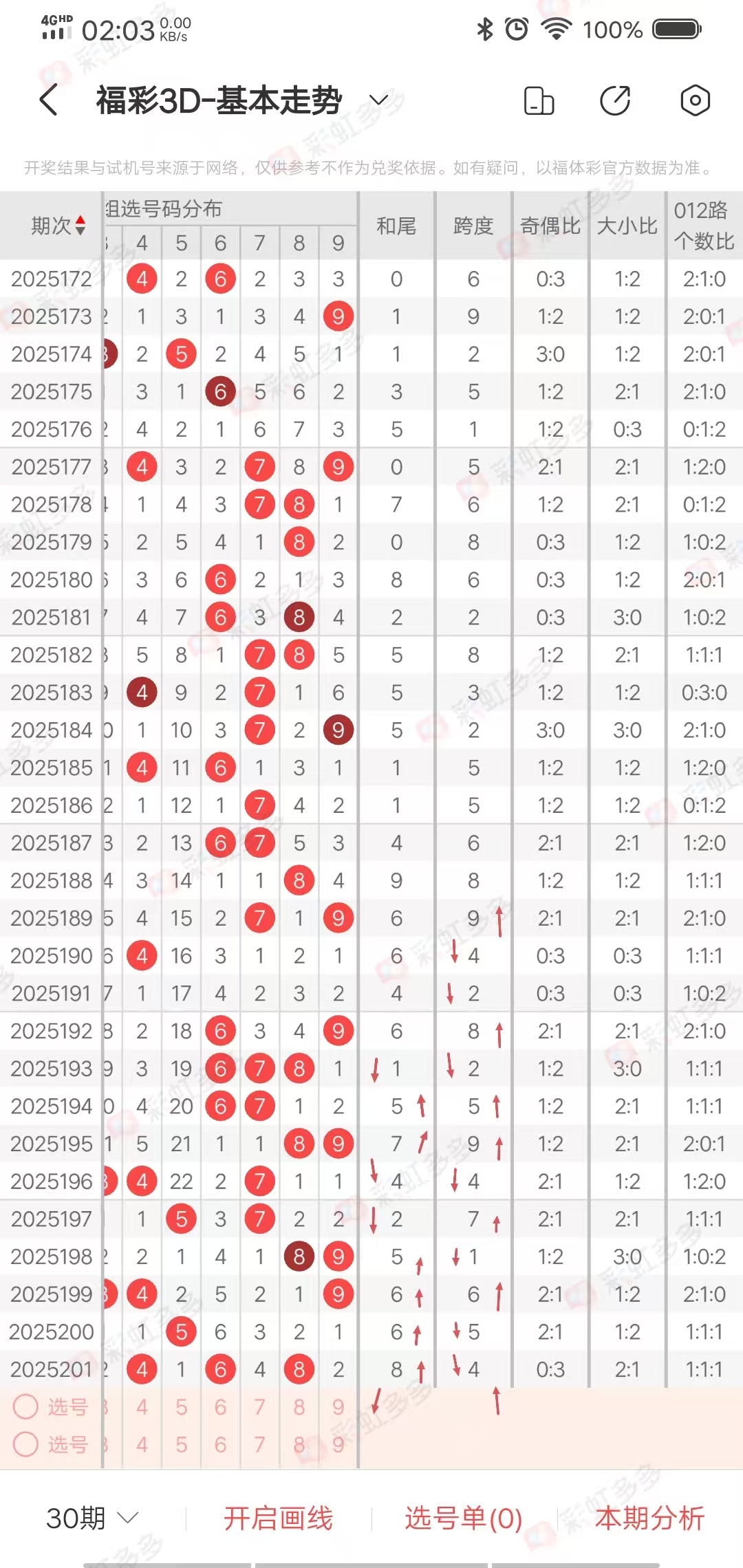Select the first 选号 radio button
Image resolution: width=743 pixels, height=1568 pixels.
tap(26, 1406)
